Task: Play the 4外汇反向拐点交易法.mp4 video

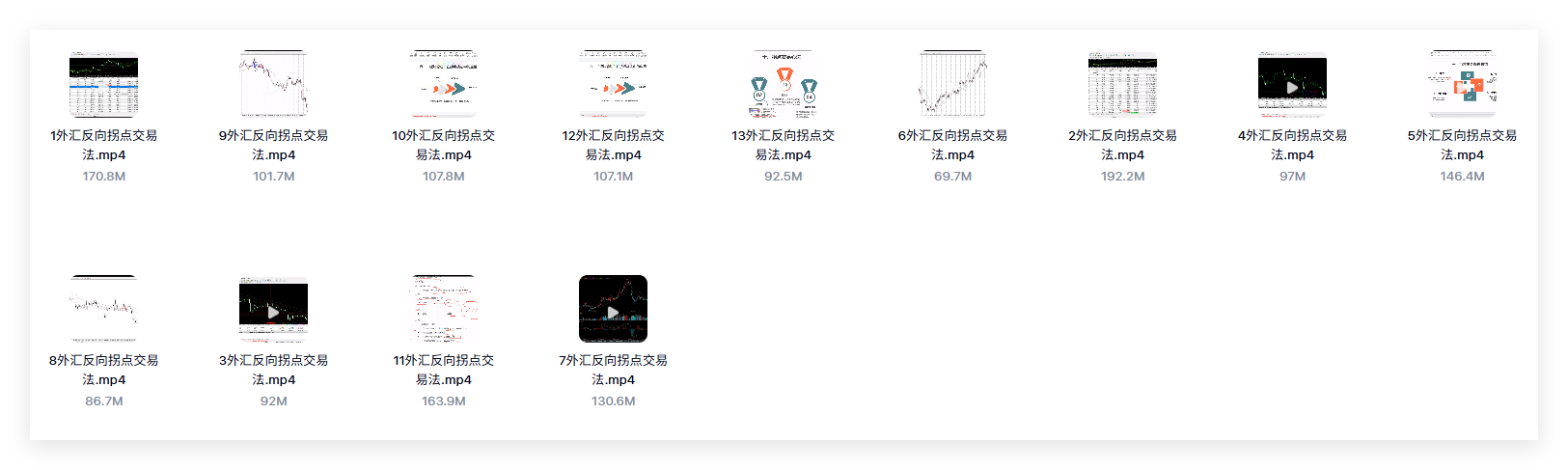Action: (x=1292, y=87)
